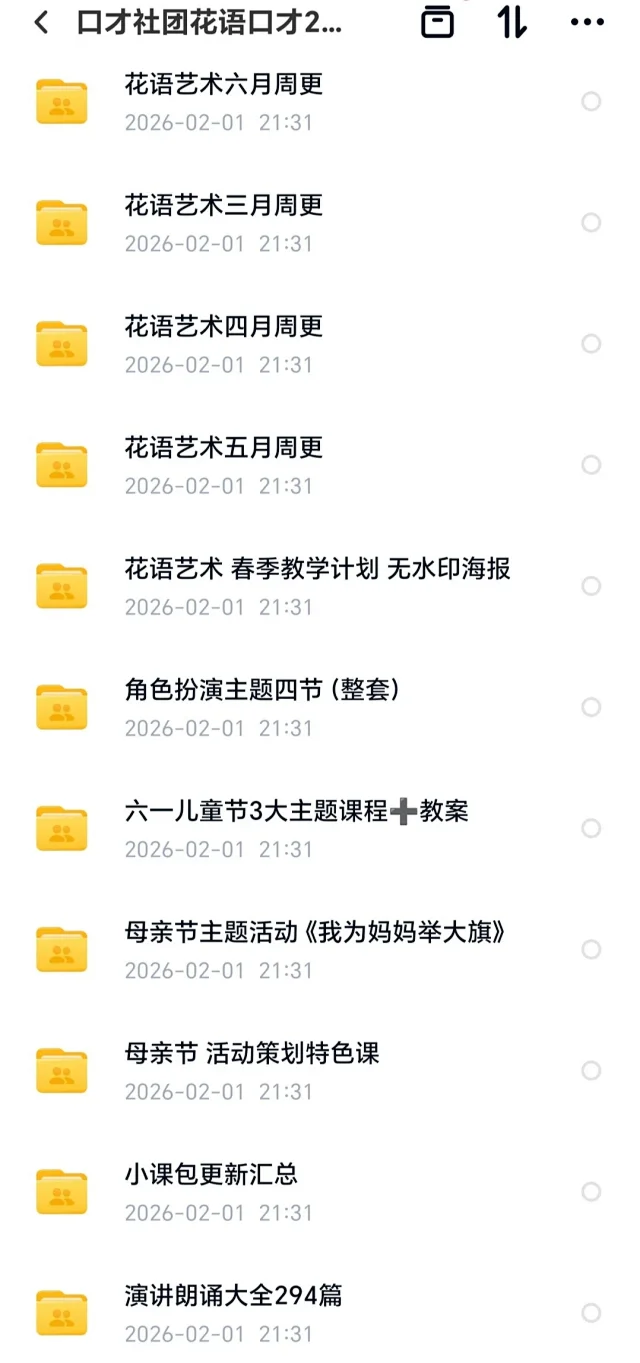Open folder 演讲朗诵大全294篇
The image size is (640, 1363).
point(234,1297)
